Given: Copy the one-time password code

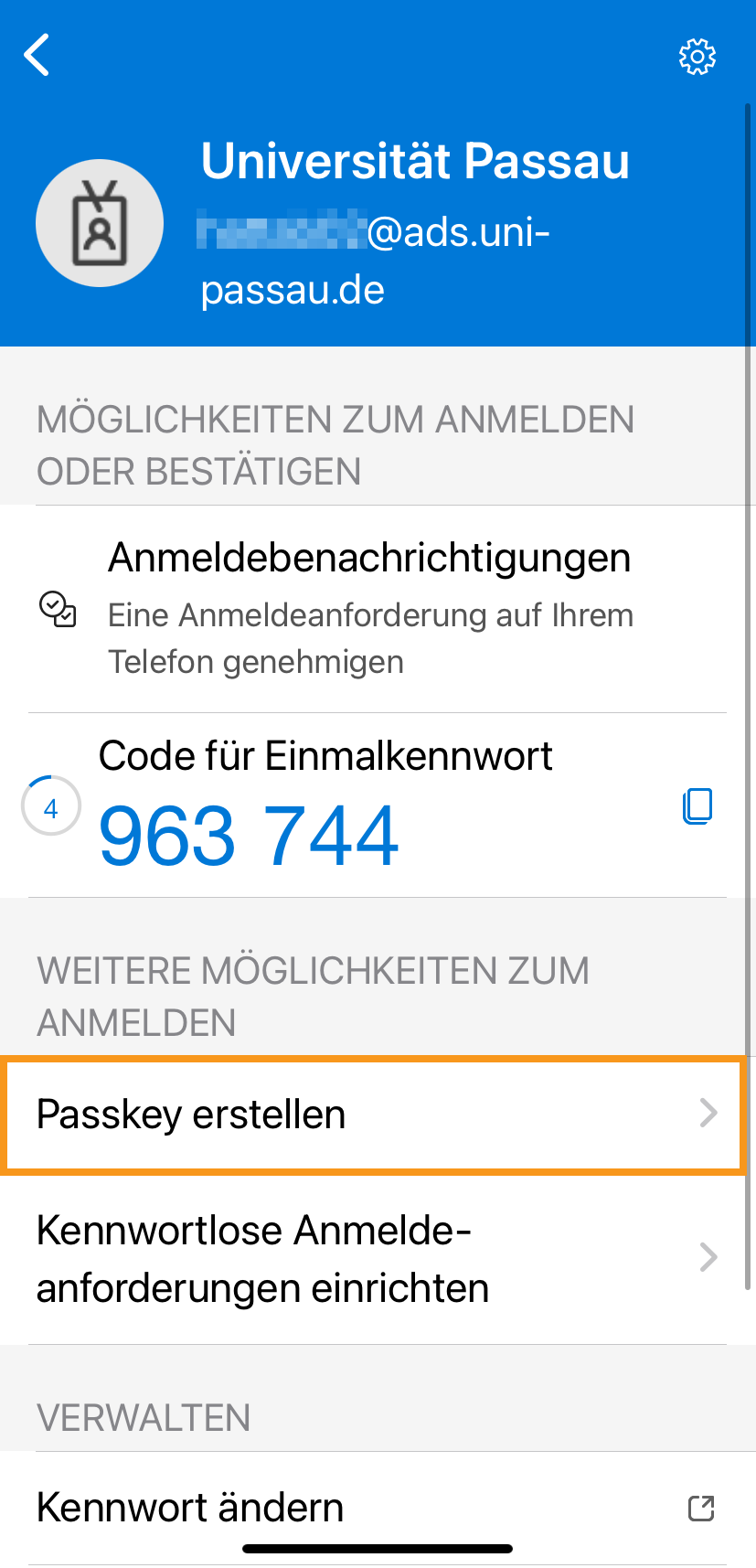Looking at the screenshot, I should pos(697,806).
